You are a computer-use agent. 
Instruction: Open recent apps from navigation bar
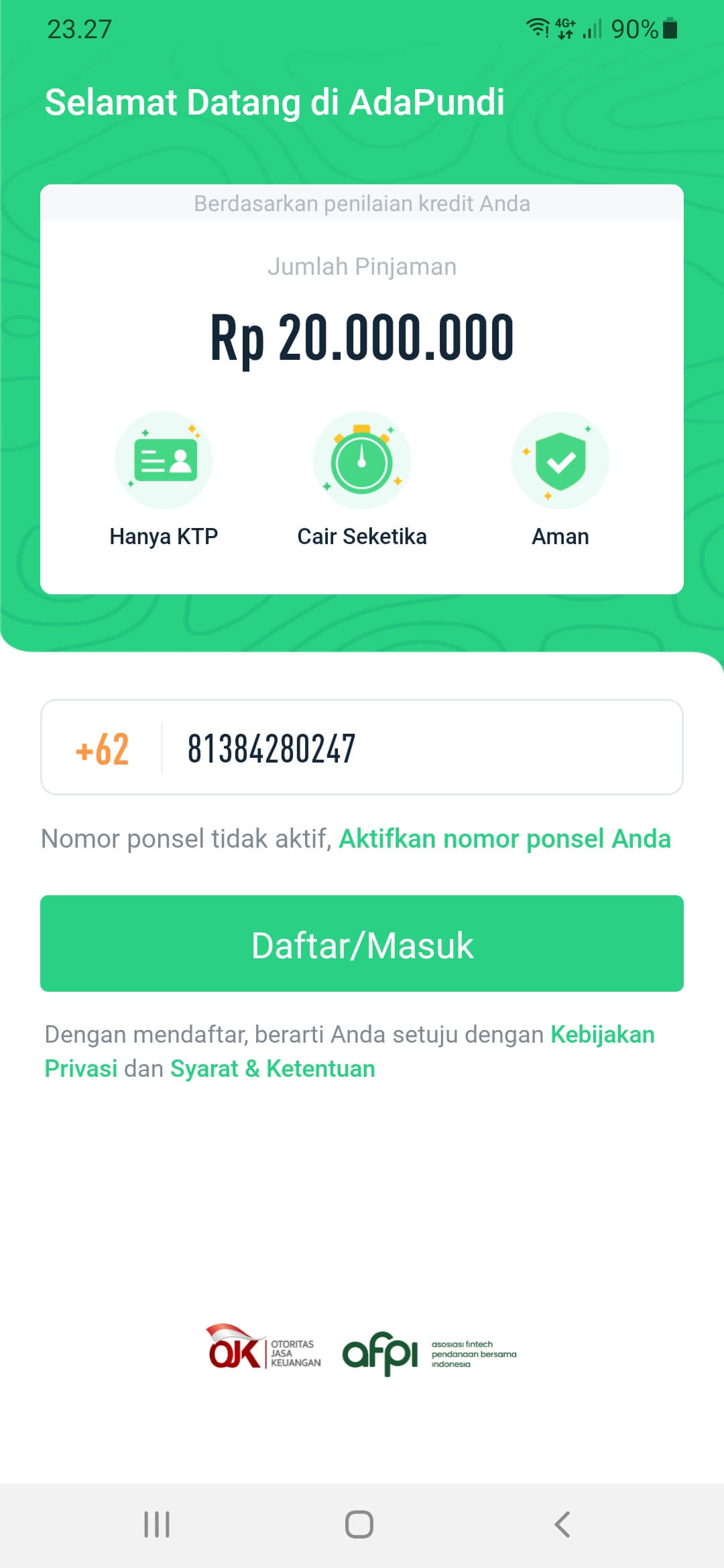coord(157,1524)
